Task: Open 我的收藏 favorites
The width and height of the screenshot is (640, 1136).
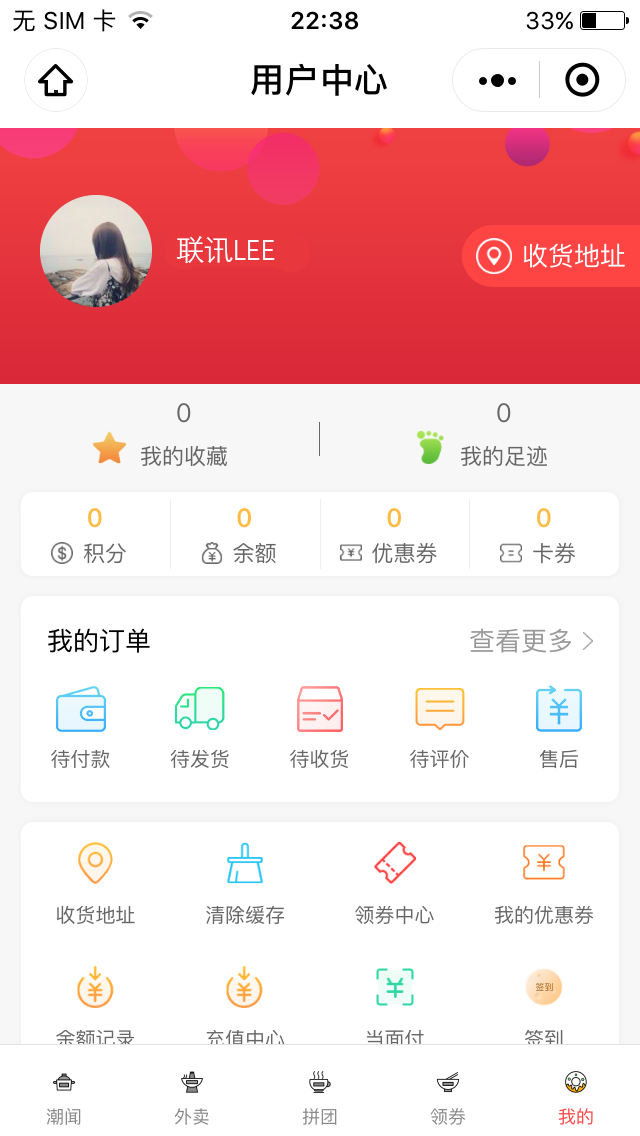Action: [x=160, y=440]
